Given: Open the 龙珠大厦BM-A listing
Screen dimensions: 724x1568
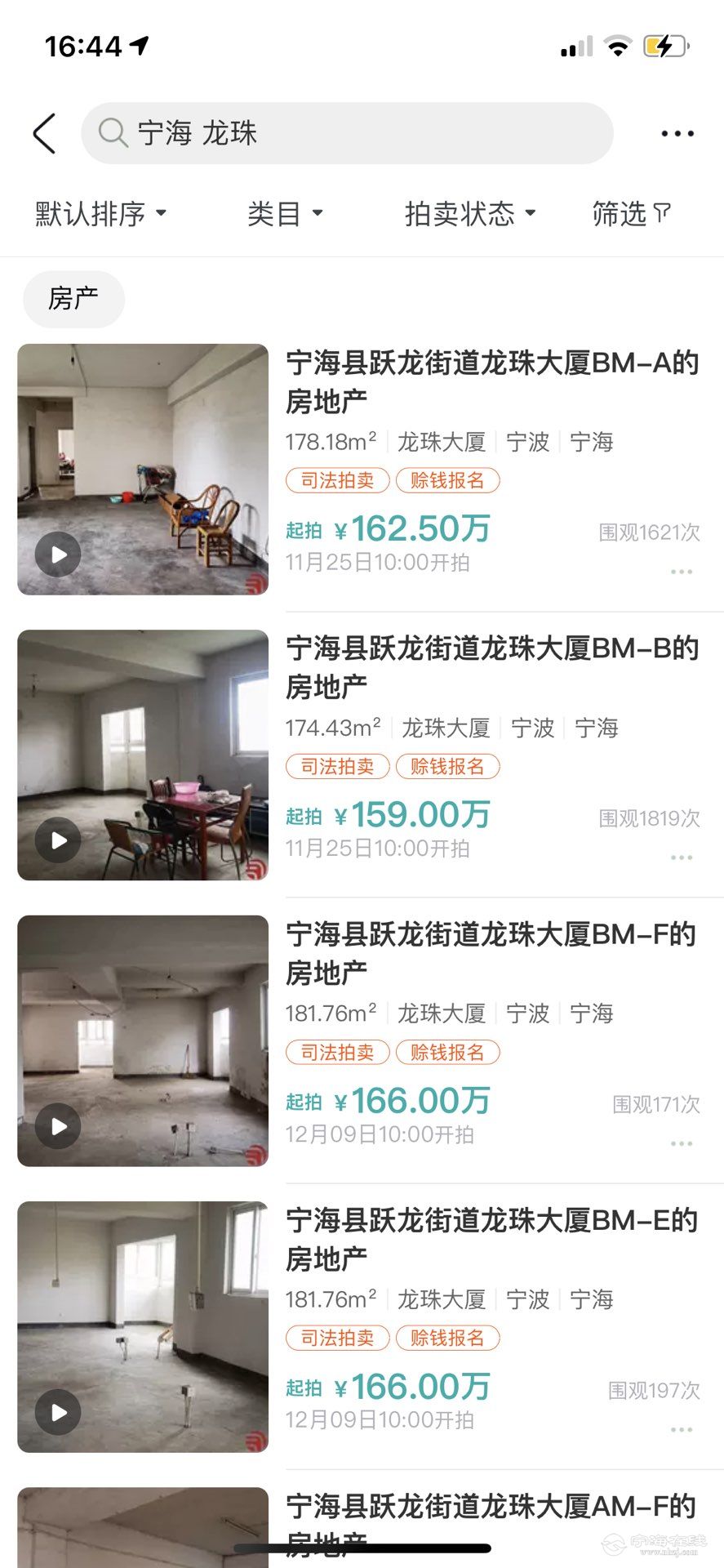Looking at the screenshot, I should [492, 381].
